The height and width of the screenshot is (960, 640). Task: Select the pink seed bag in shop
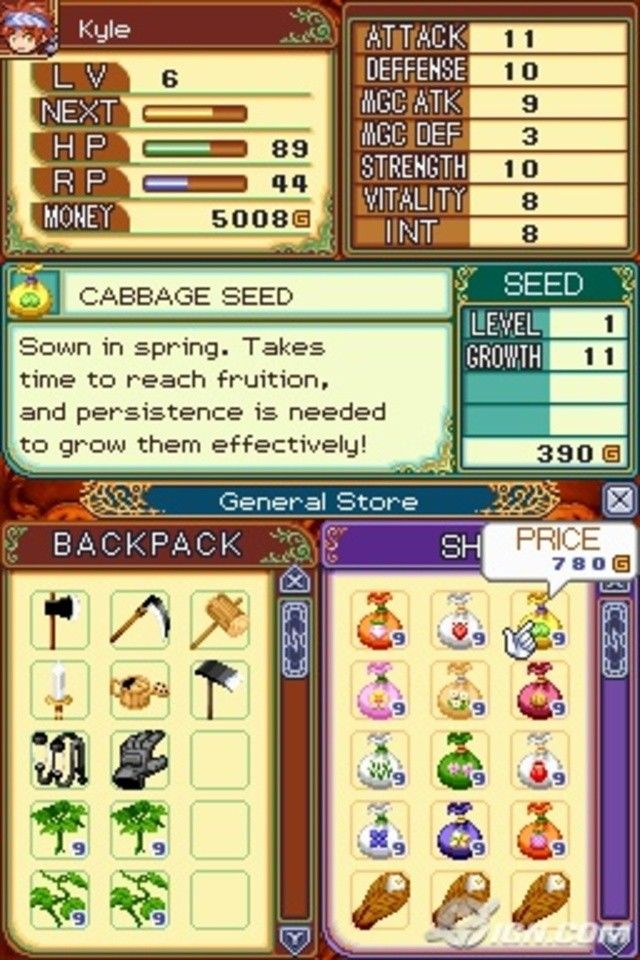[x=380, y=690]
